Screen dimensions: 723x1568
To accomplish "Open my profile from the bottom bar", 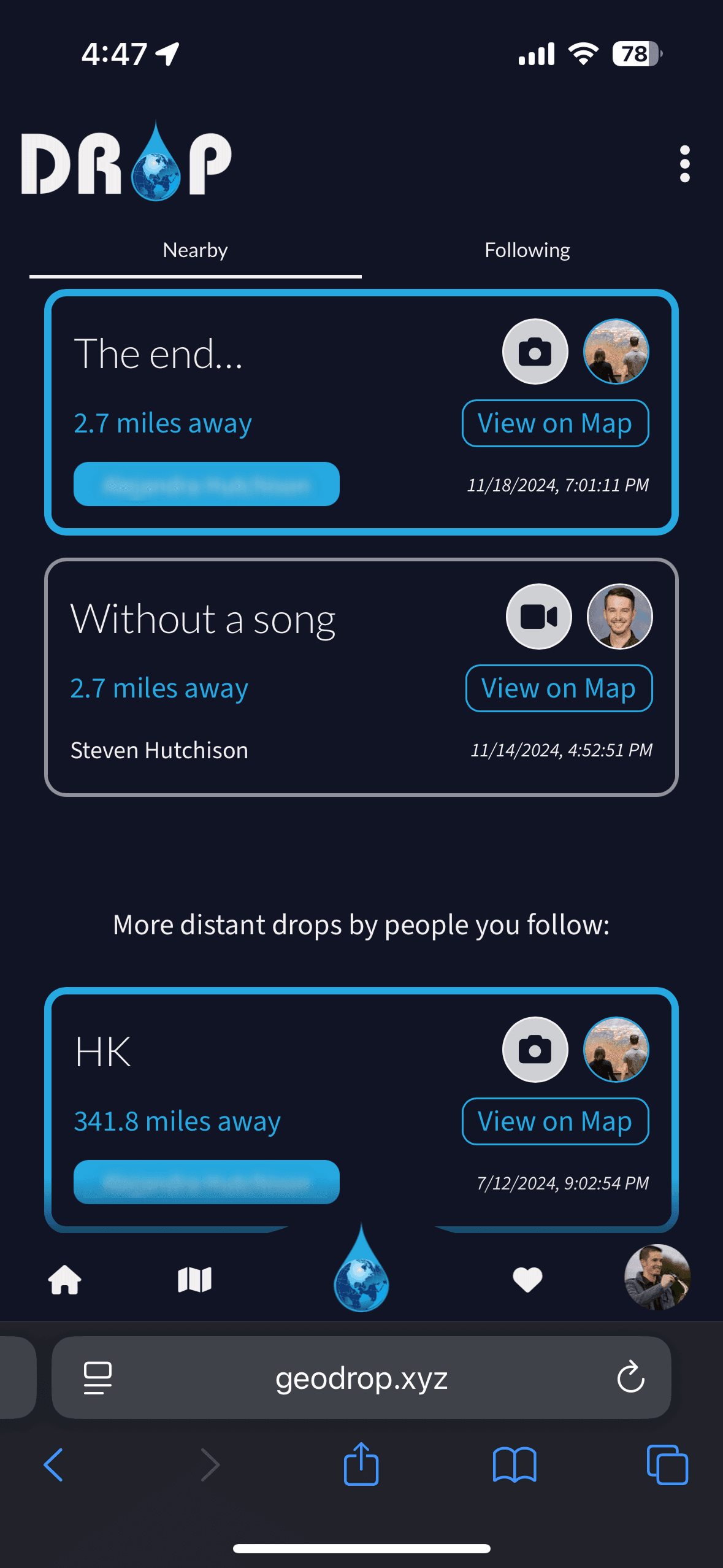I will pos(657,1277).
